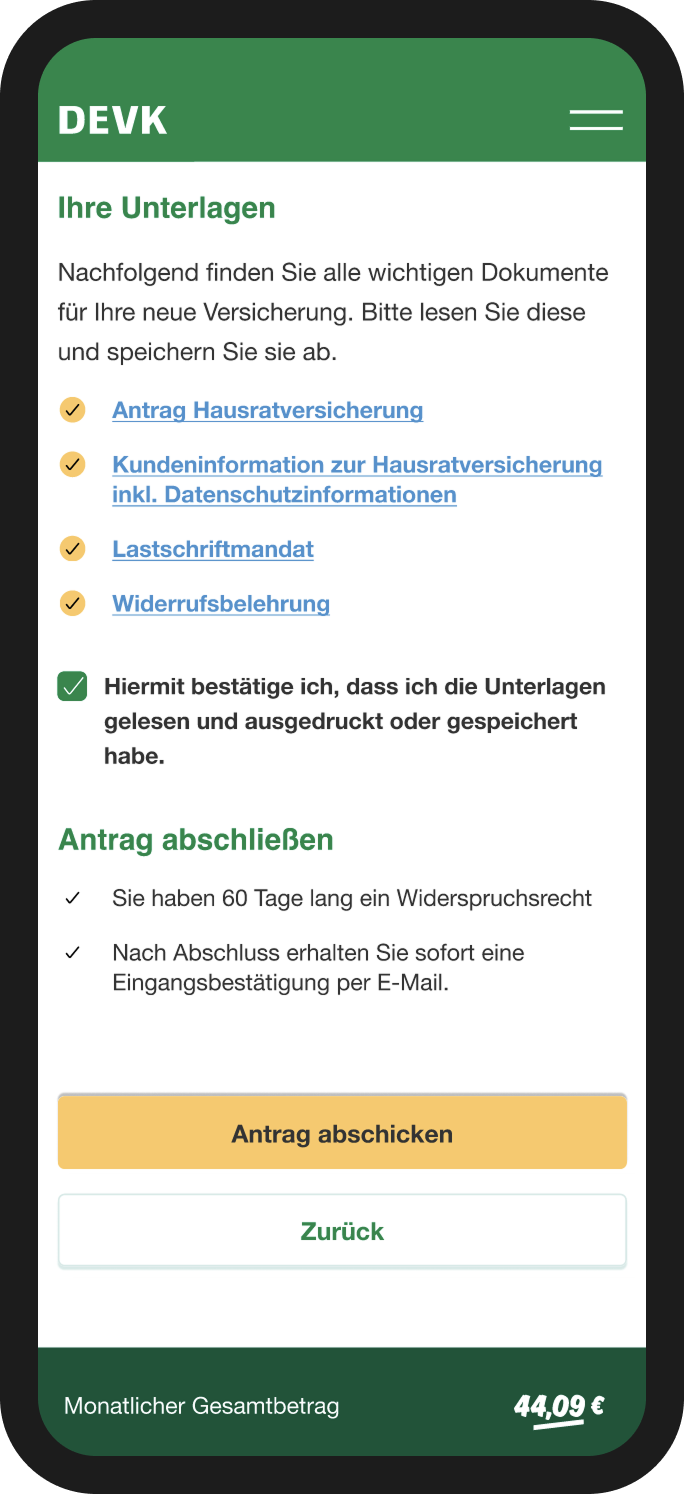
Task: Go back with Zurück button
Action: (342, 1231)
